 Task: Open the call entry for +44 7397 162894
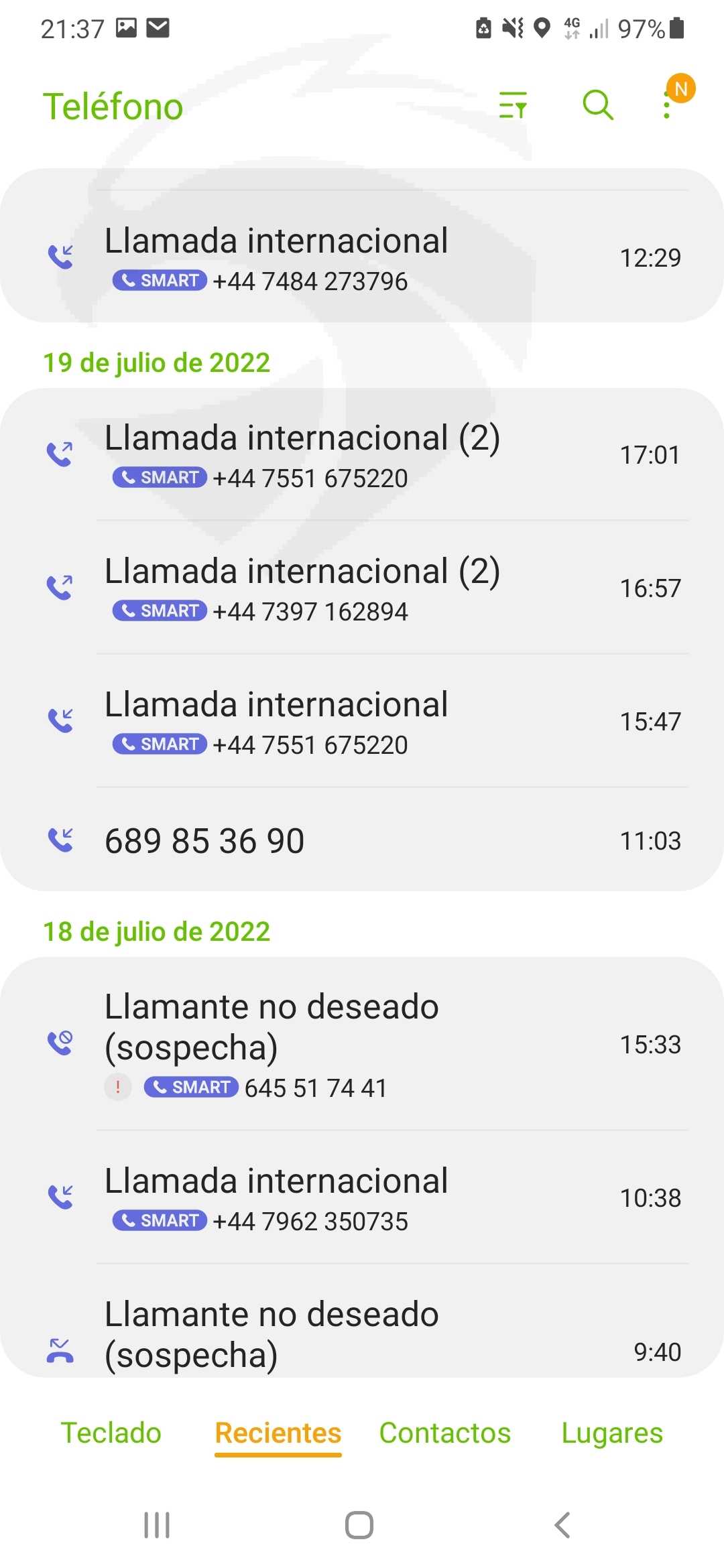[362, 589]
